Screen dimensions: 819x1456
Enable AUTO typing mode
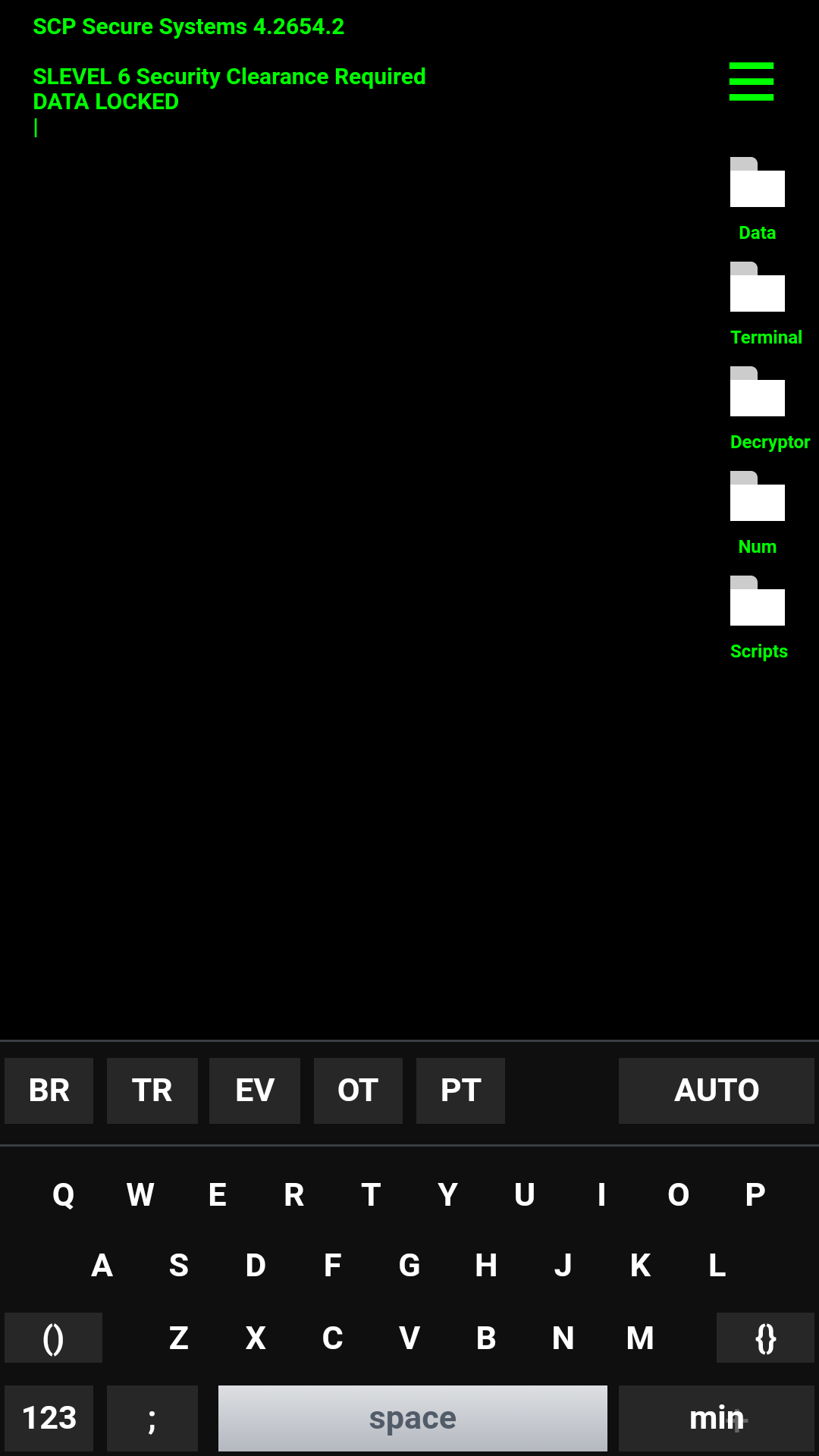click(715, 1090)
